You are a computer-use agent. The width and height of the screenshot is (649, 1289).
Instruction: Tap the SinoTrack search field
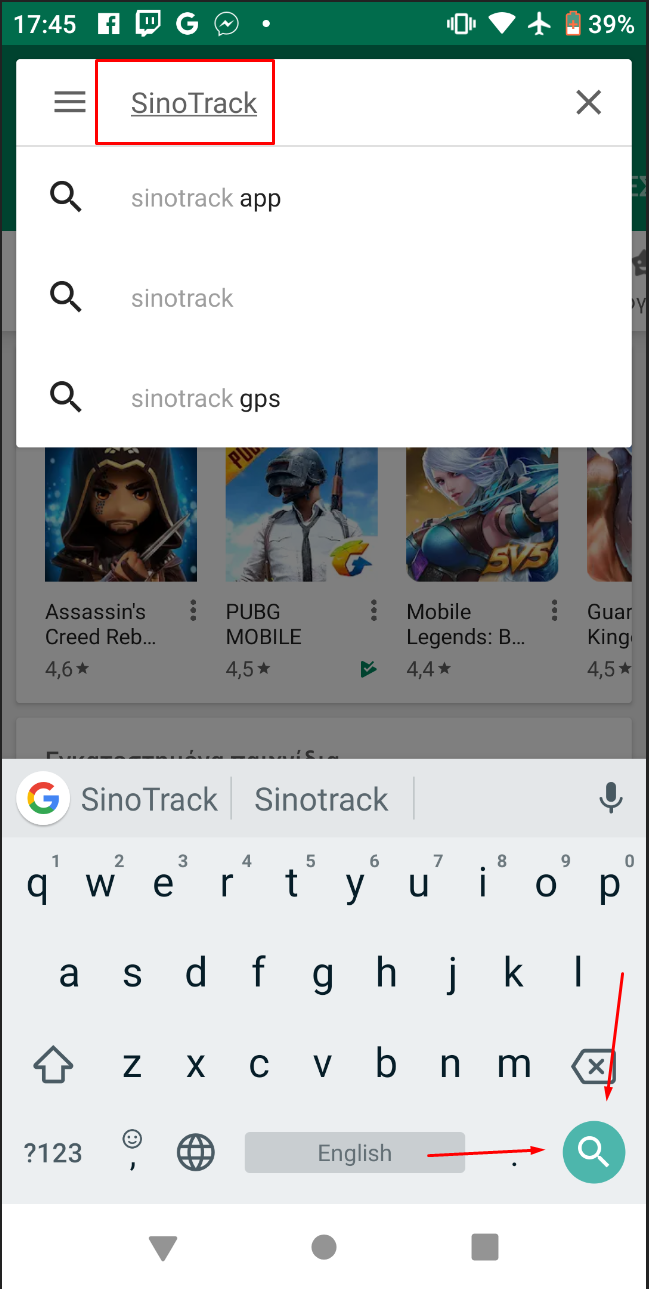click(x=194, y=103)
